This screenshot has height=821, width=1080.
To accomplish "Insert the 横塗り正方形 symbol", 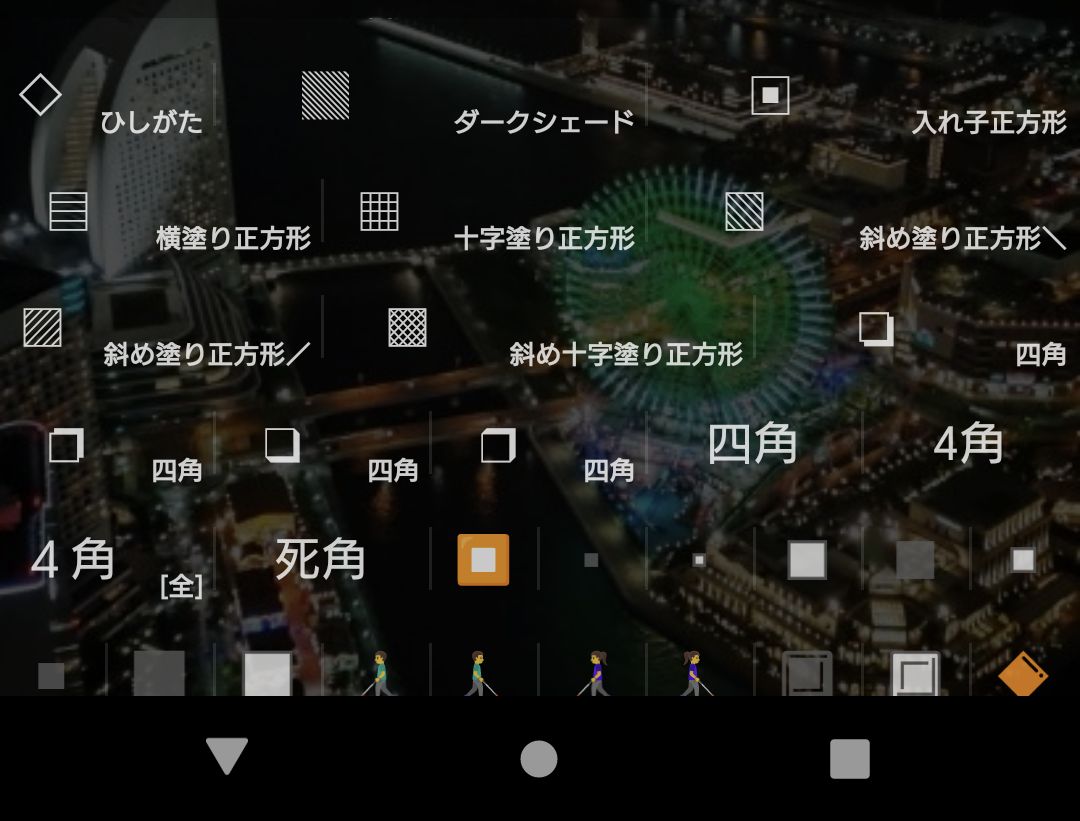I will pos(162,214).
